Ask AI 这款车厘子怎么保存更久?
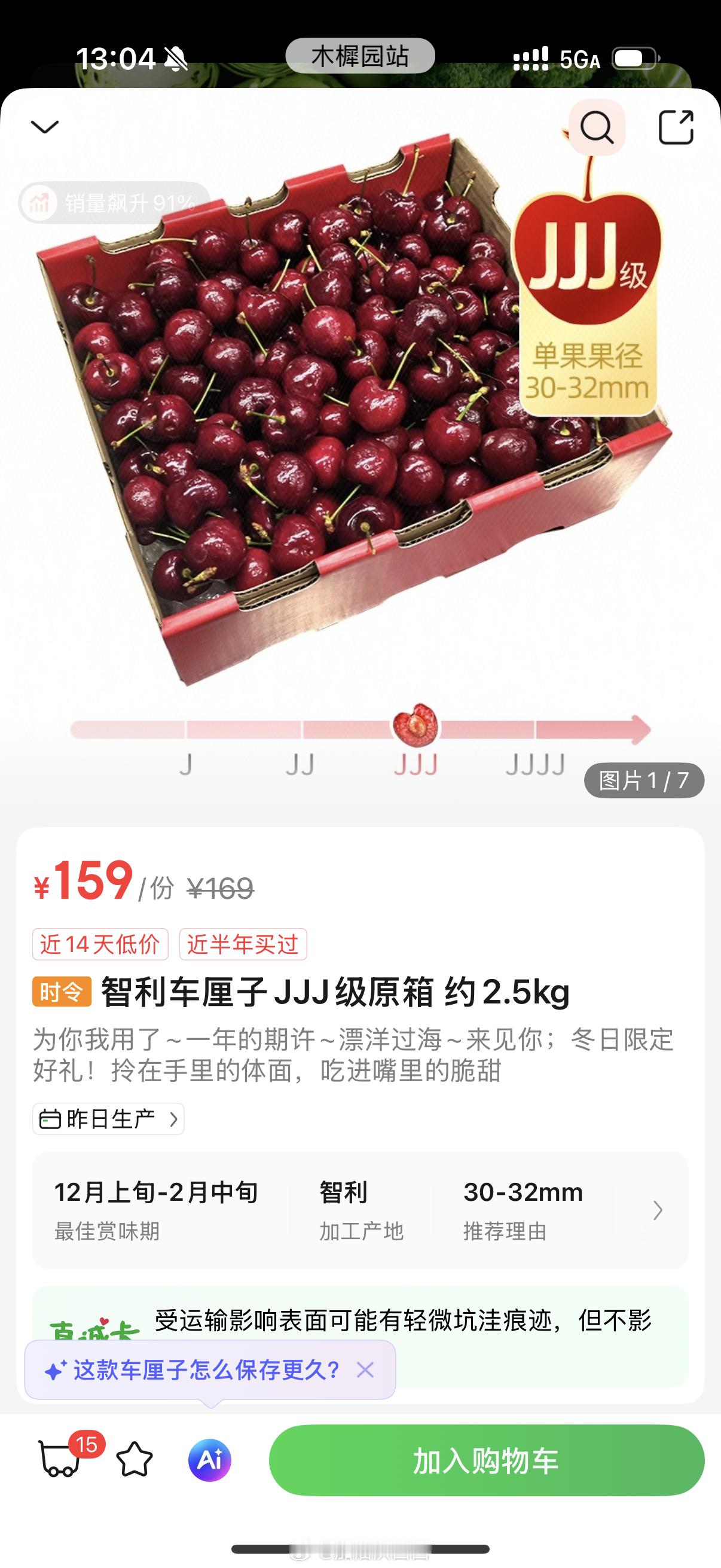The width and height of the screenshot is (721, 1568). point(195,1369)
